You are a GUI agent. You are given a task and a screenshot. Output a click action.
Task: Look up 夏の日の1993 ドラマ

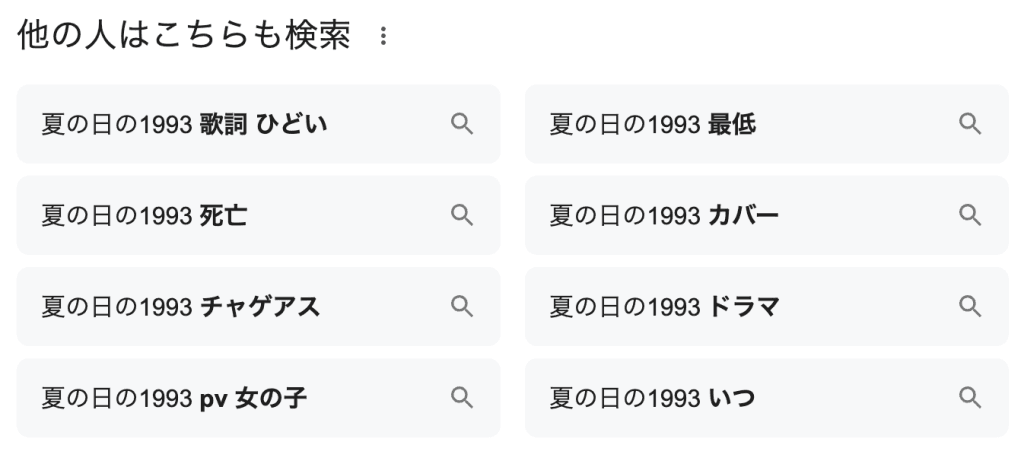pyautogui.click(x=766, y=306)
